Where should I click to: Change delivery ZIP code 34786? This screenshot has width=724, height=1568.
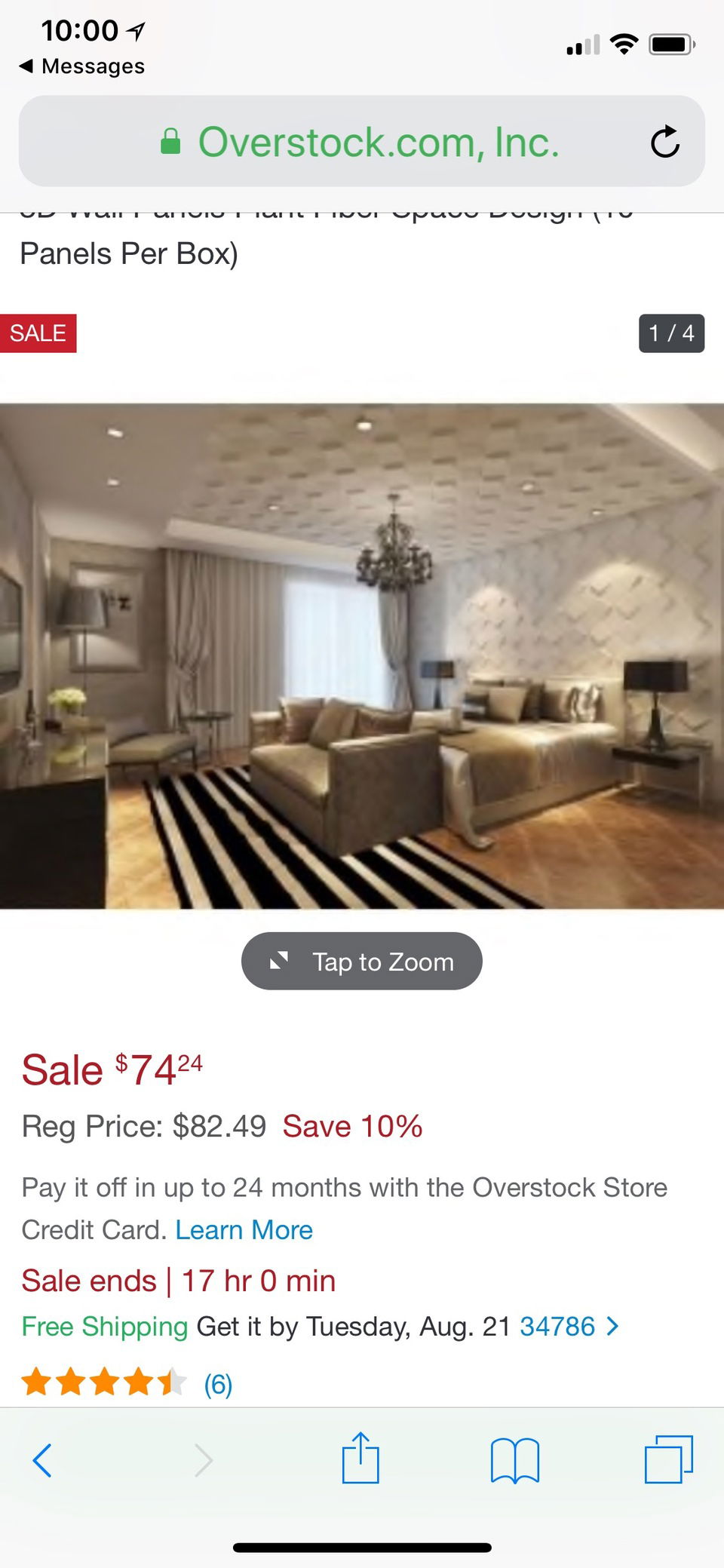coord(569,1326)
